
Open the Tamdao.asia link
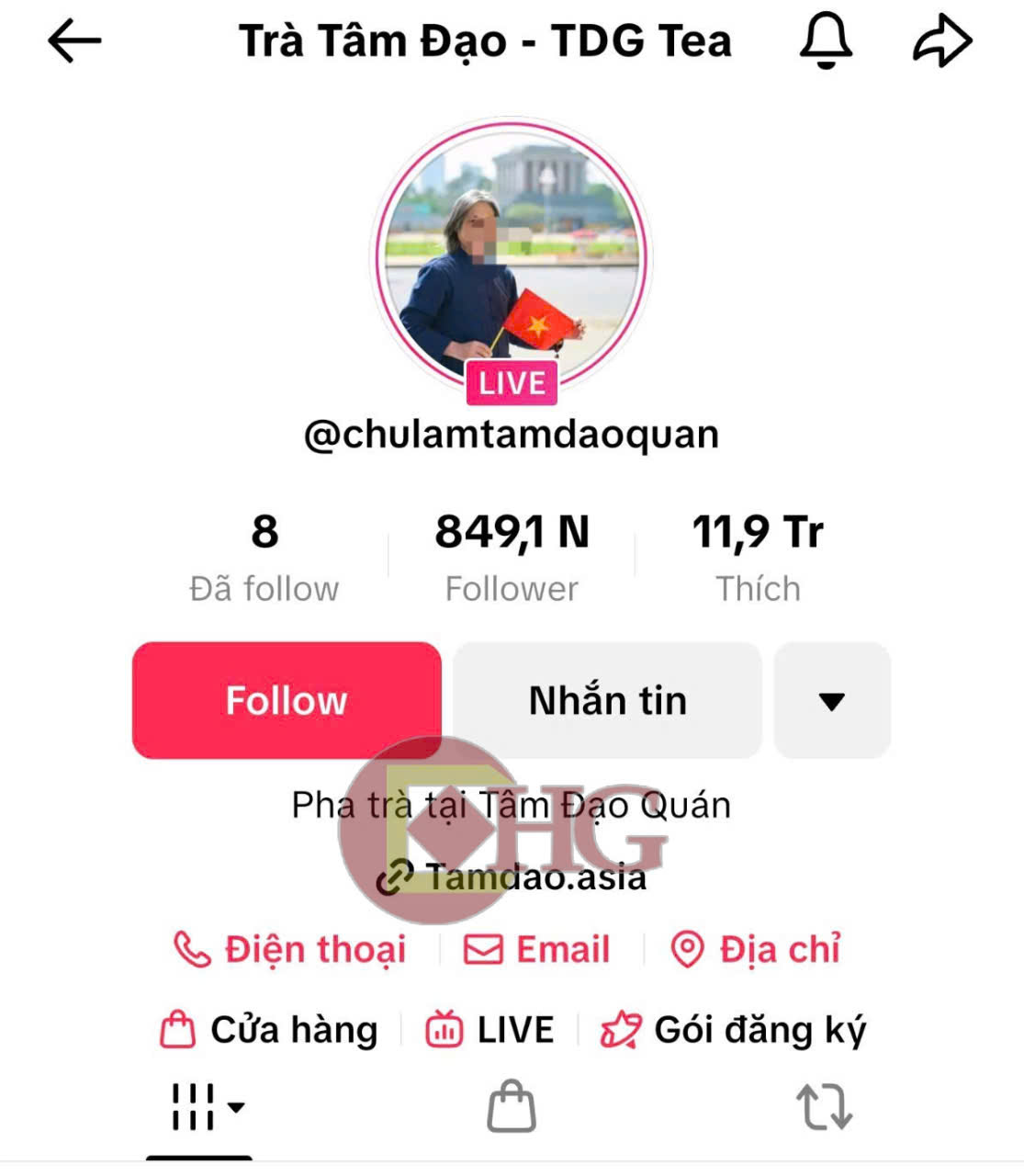point(514,876)
